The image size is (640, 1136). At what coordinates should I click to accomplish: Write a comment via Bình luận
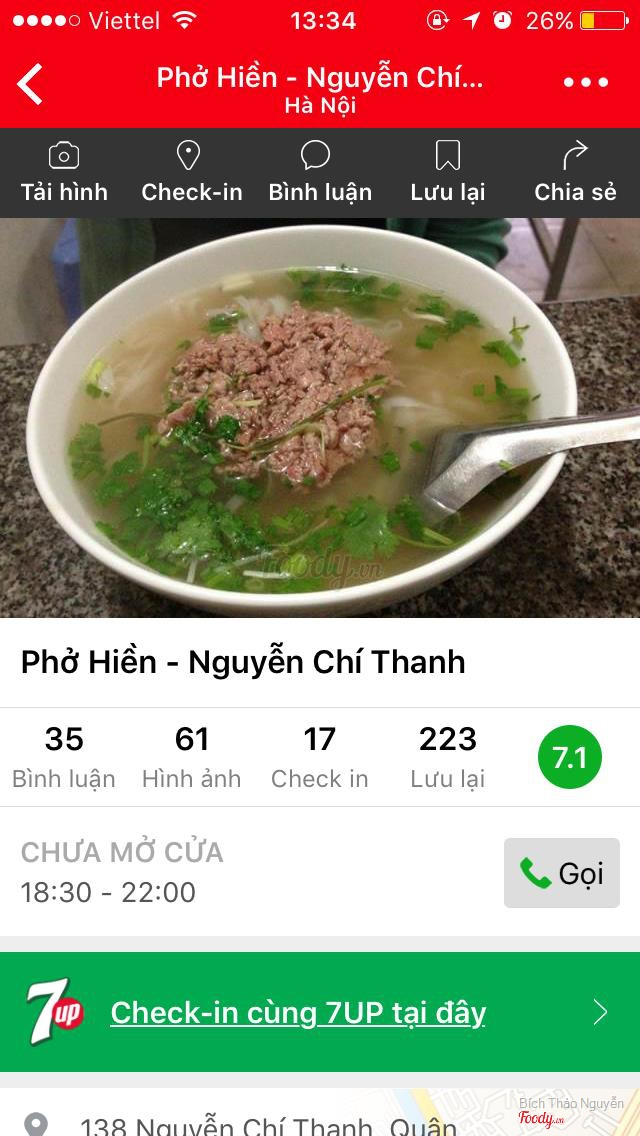coord(319,173)
